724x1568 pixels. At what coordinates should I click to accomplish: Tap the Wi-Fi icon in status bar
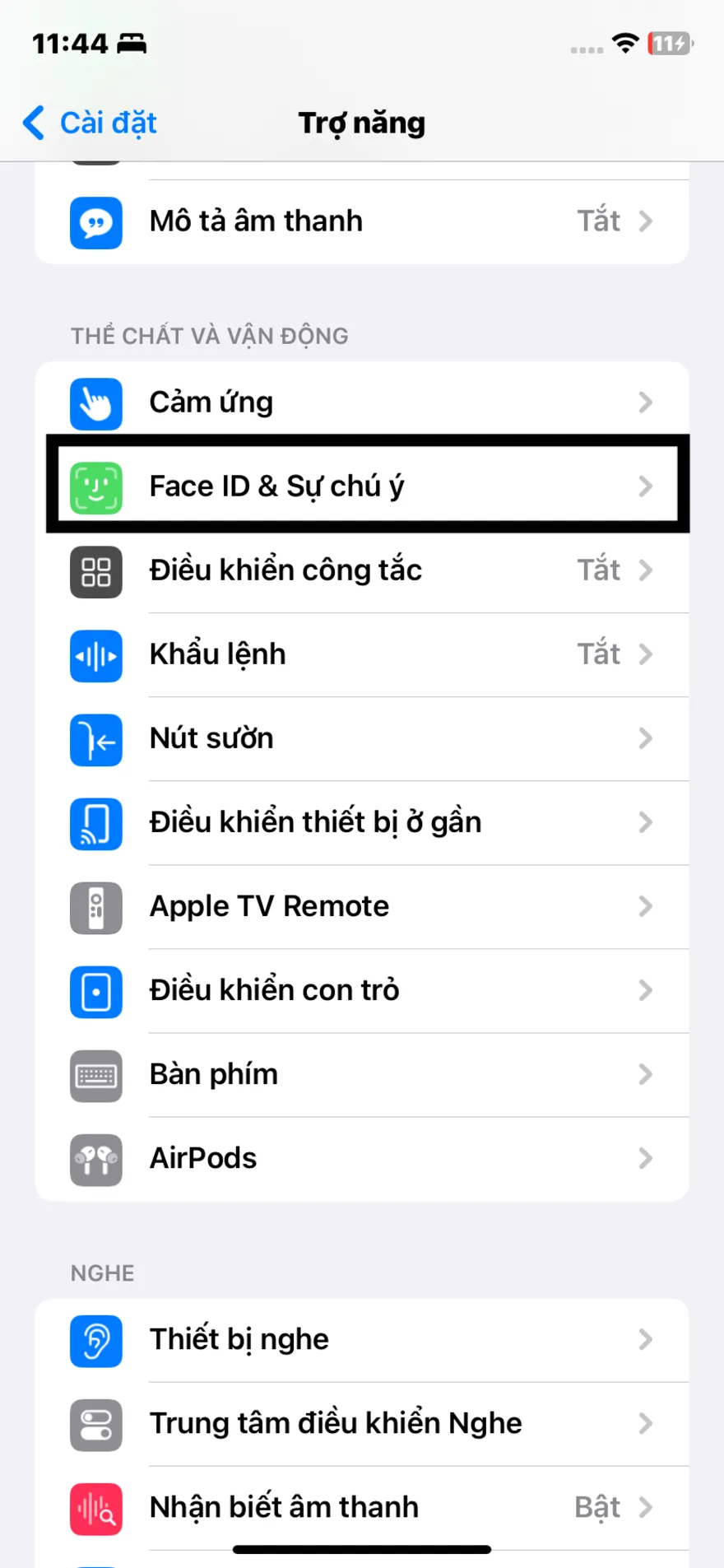(x=624, y=43)
